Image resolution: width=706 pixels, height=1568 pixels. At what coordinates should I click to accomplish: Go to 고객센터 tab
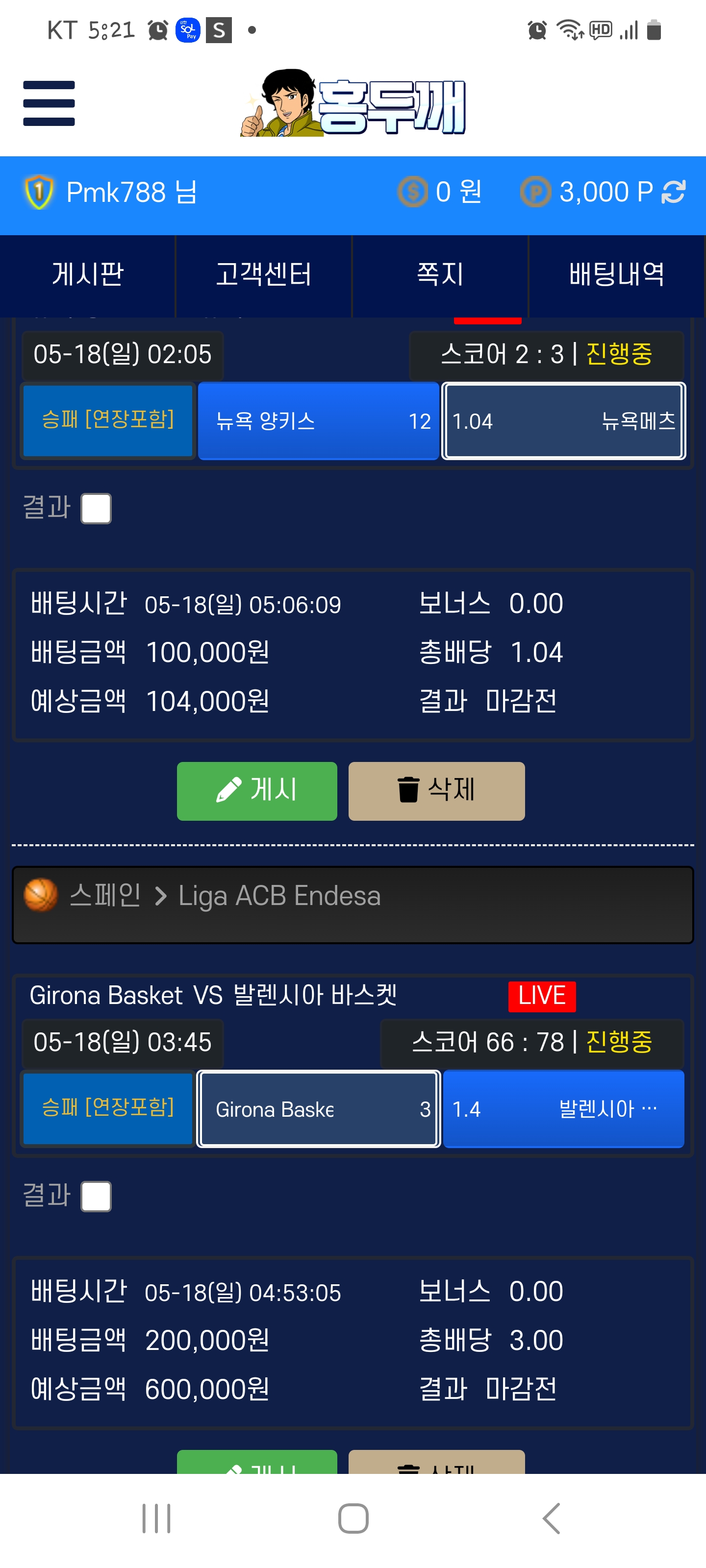pyautogui.click(x=264, y=274)
